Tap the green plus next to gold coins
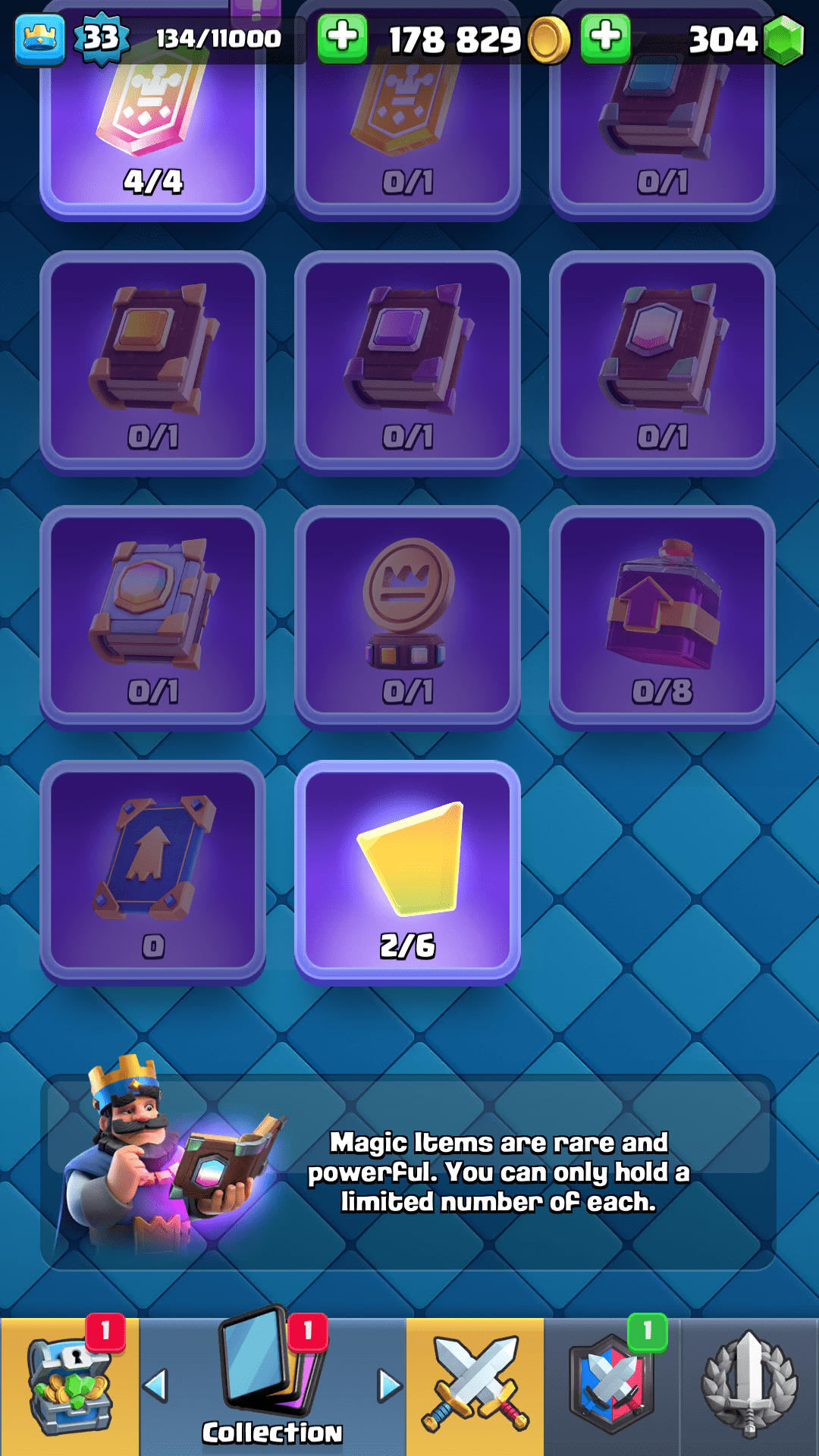 [342, 38]
